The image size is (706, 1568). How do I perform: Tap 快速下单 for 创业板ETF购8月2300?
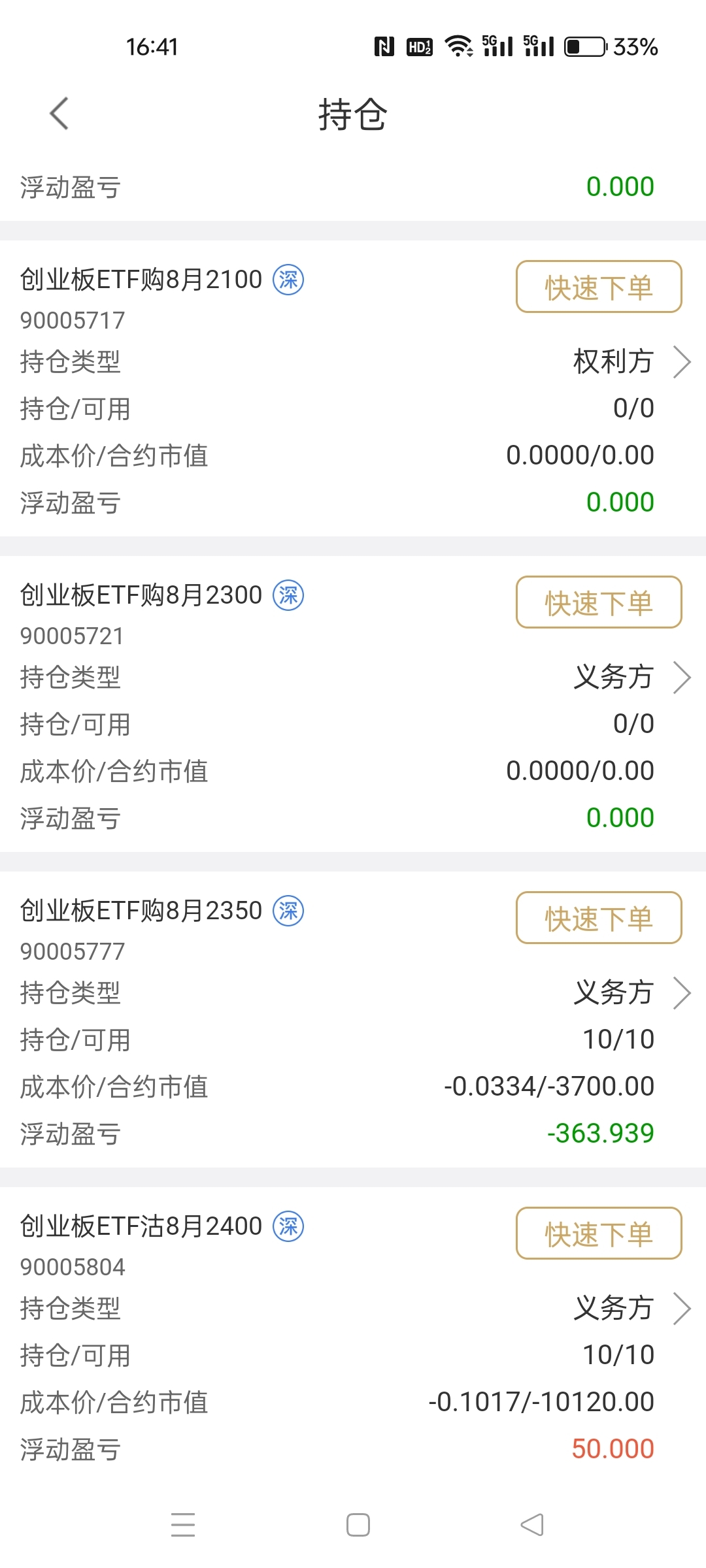tap(599, 602)
